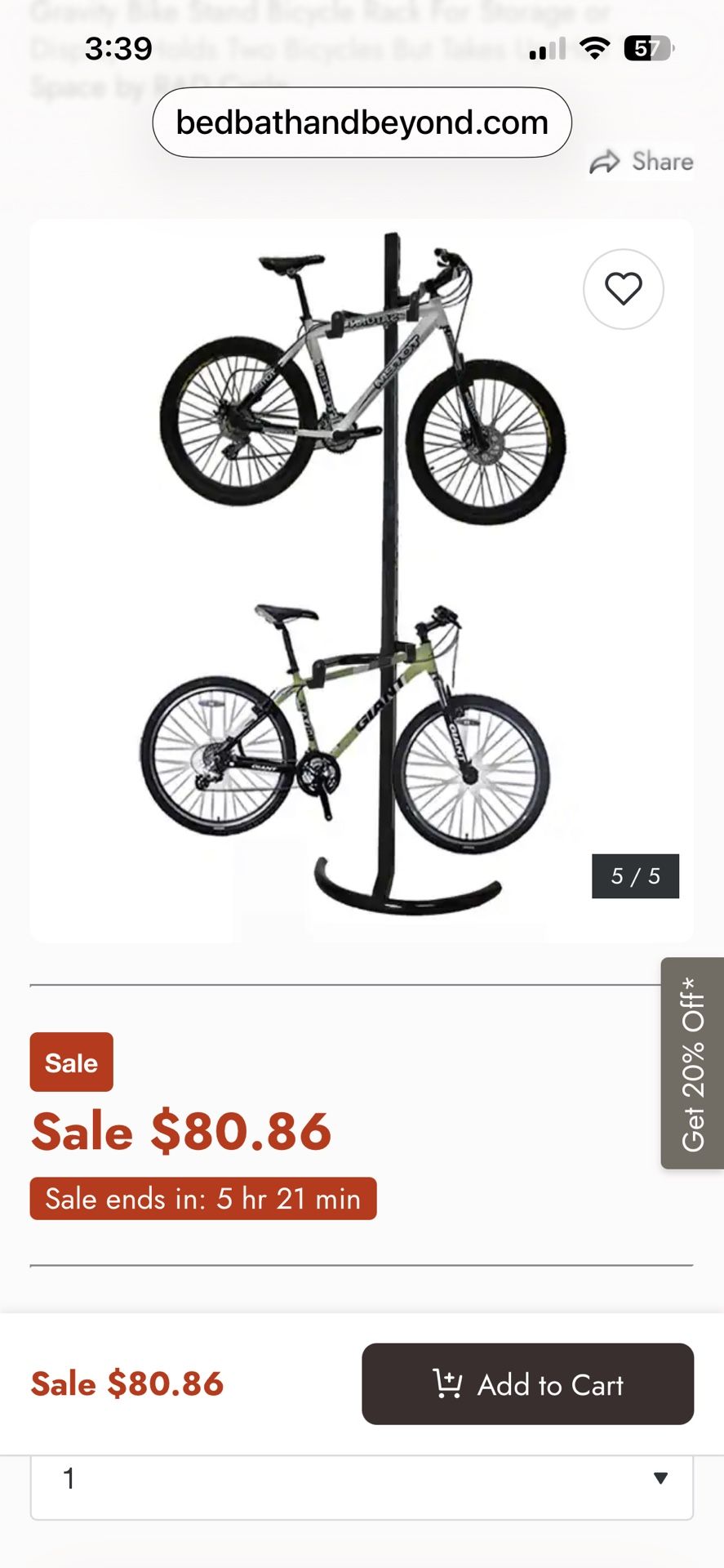Screen dimensions: 724x1568
Task: Add the bike stand to the cart
Action: point(527,1384)
